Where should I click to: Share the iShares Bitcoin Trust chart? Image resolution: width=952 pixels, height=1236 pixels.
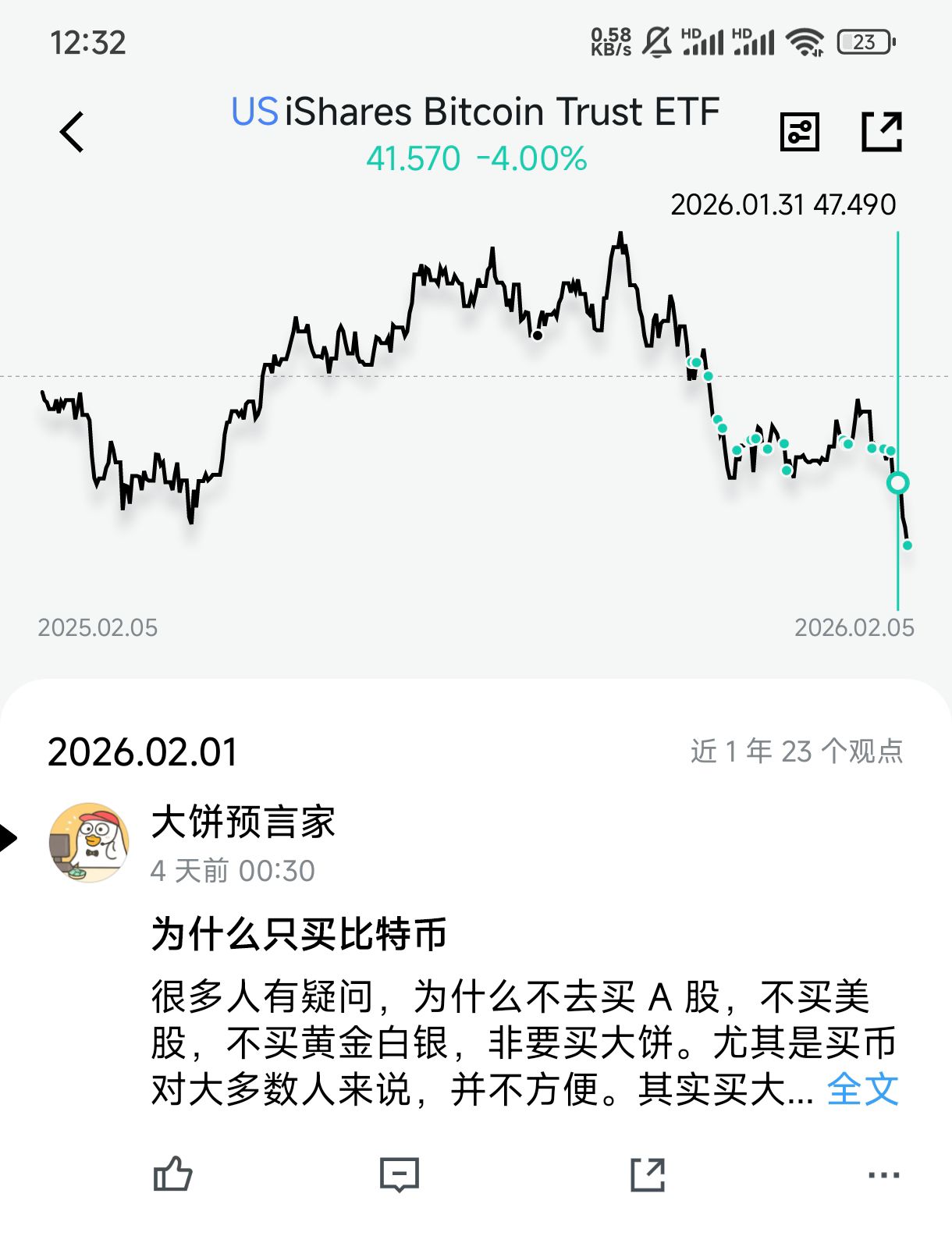(x=882, y=131)
